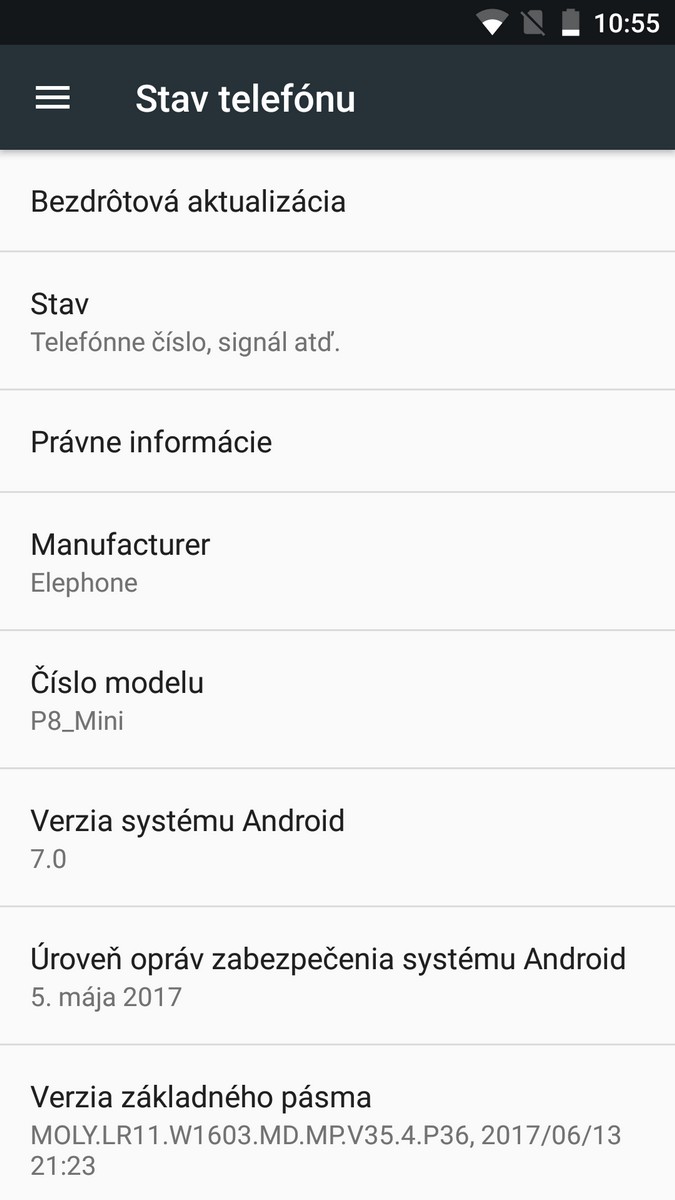Select the Číslo modelu row
This screenshot has height=1200, width=675.
pyautogui.click(x=337, y=699)
